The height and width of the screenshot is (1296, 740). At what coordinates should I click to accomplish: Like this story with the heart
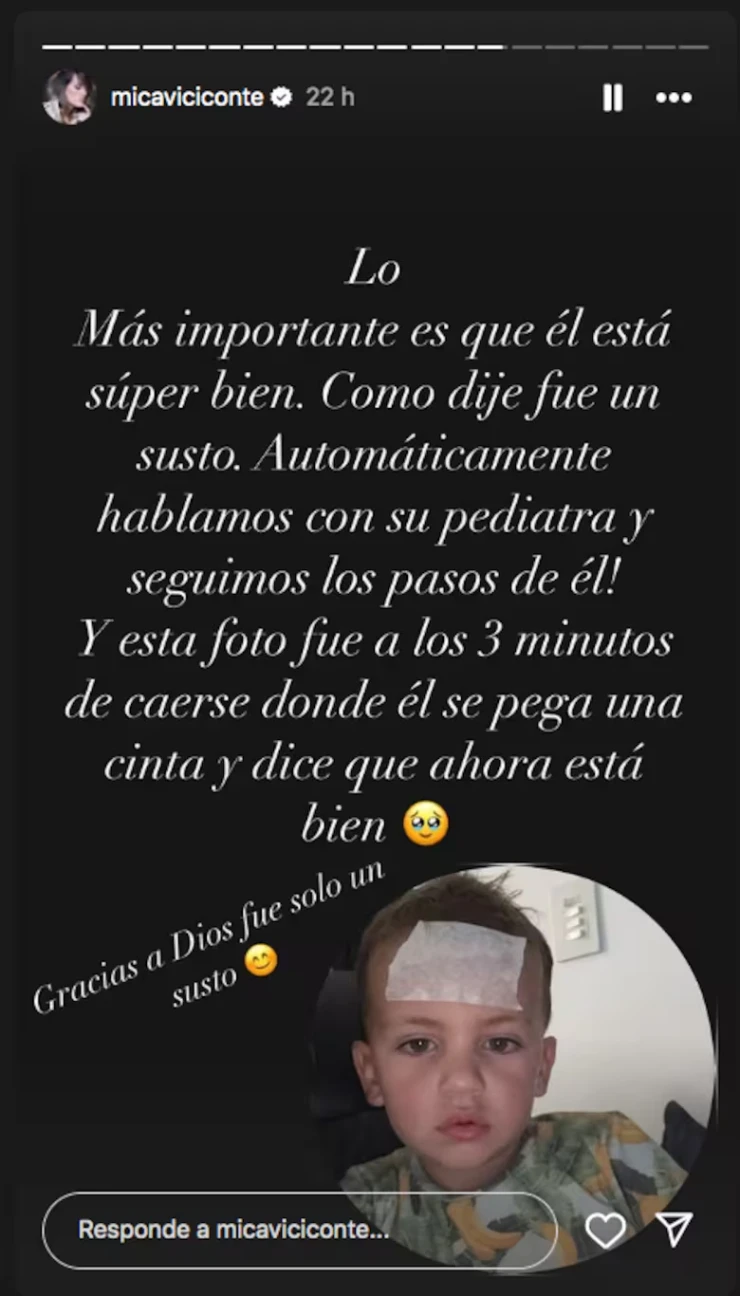click(605, 1230)
